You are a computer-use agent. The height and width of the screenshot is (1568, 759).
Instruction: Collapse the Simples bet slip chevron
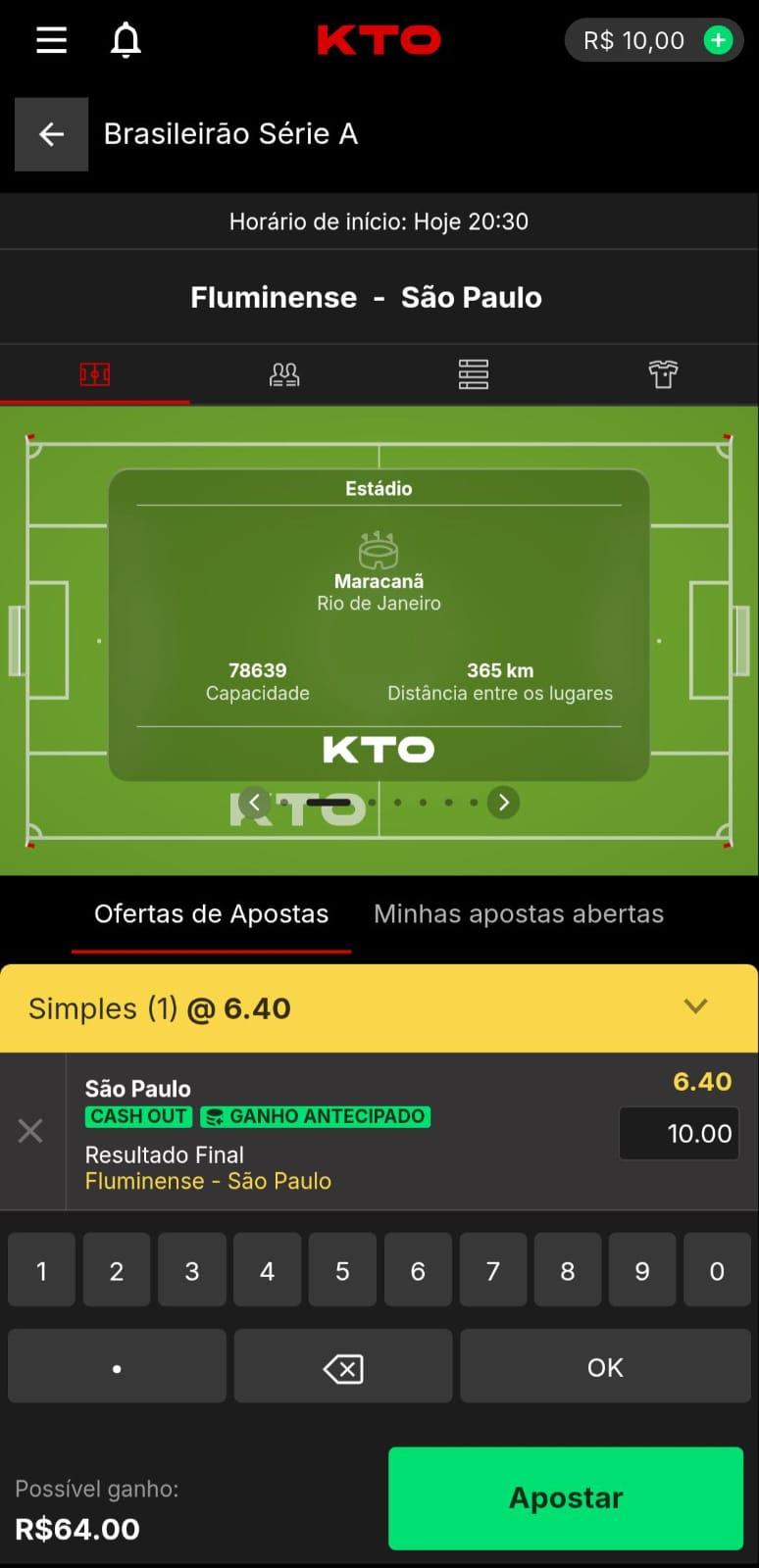[x=696, y=1006]
